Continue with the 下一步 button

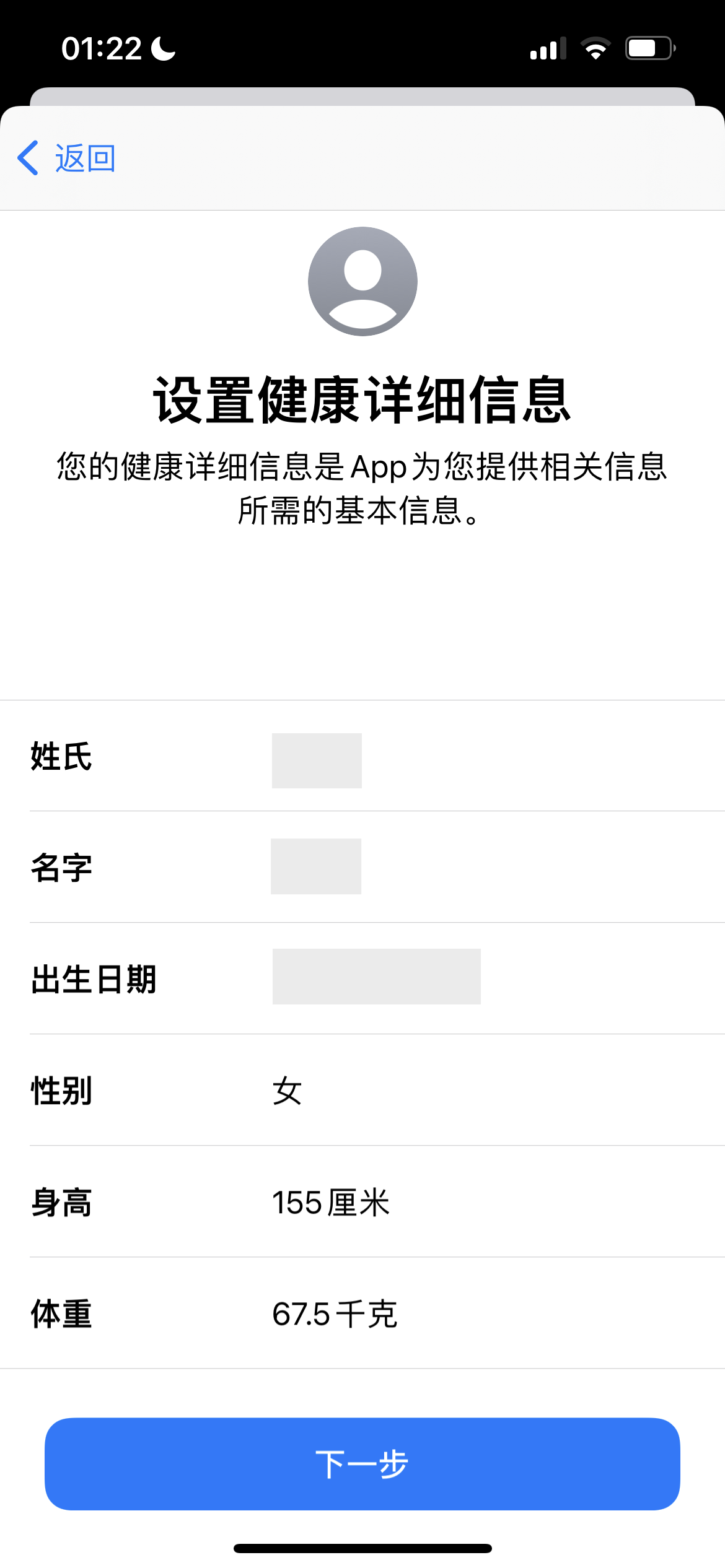(x=362, y=1464)
